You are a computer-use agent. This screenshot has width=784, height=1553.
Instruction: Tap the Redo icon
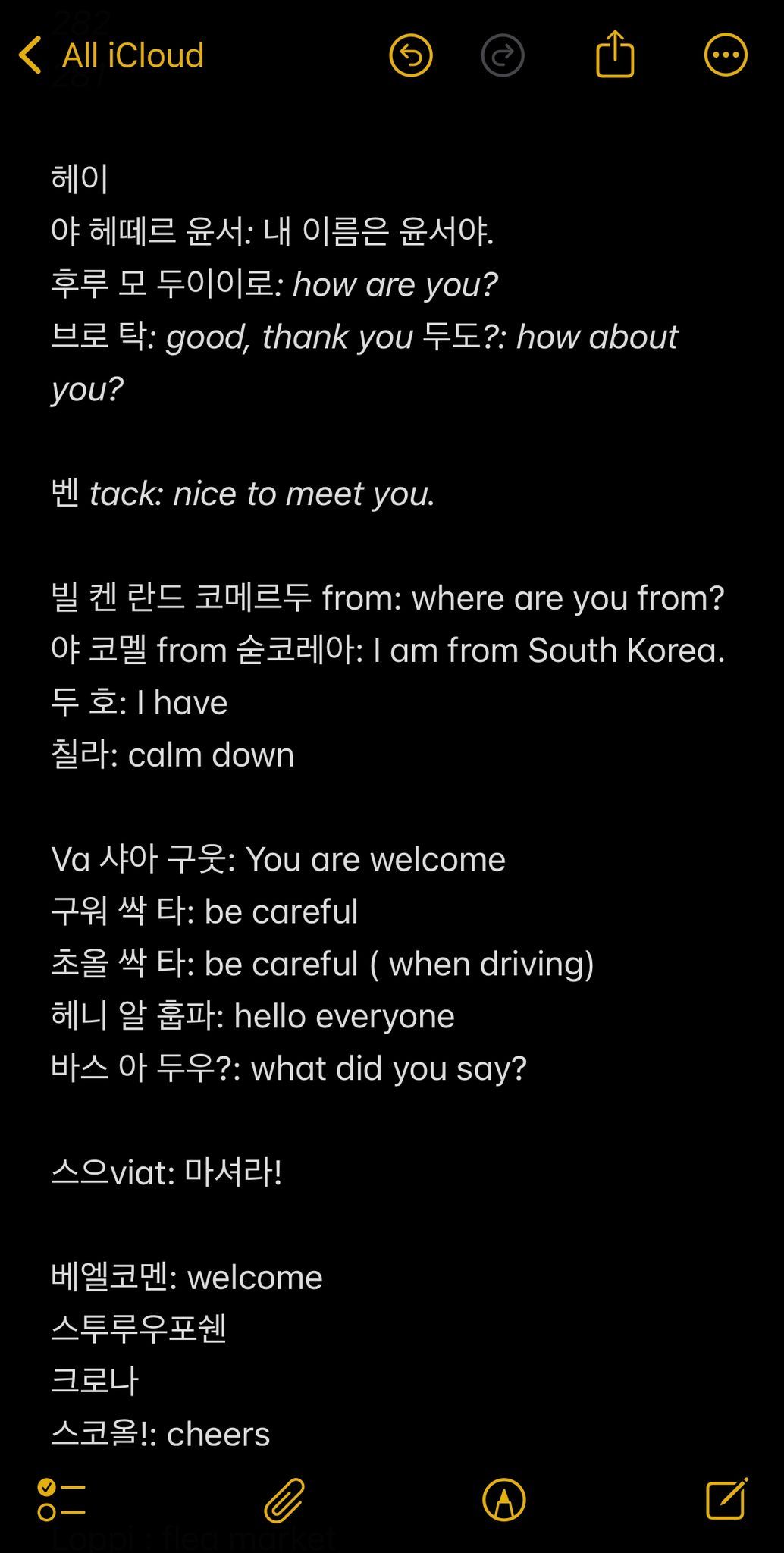click(502, 55)
